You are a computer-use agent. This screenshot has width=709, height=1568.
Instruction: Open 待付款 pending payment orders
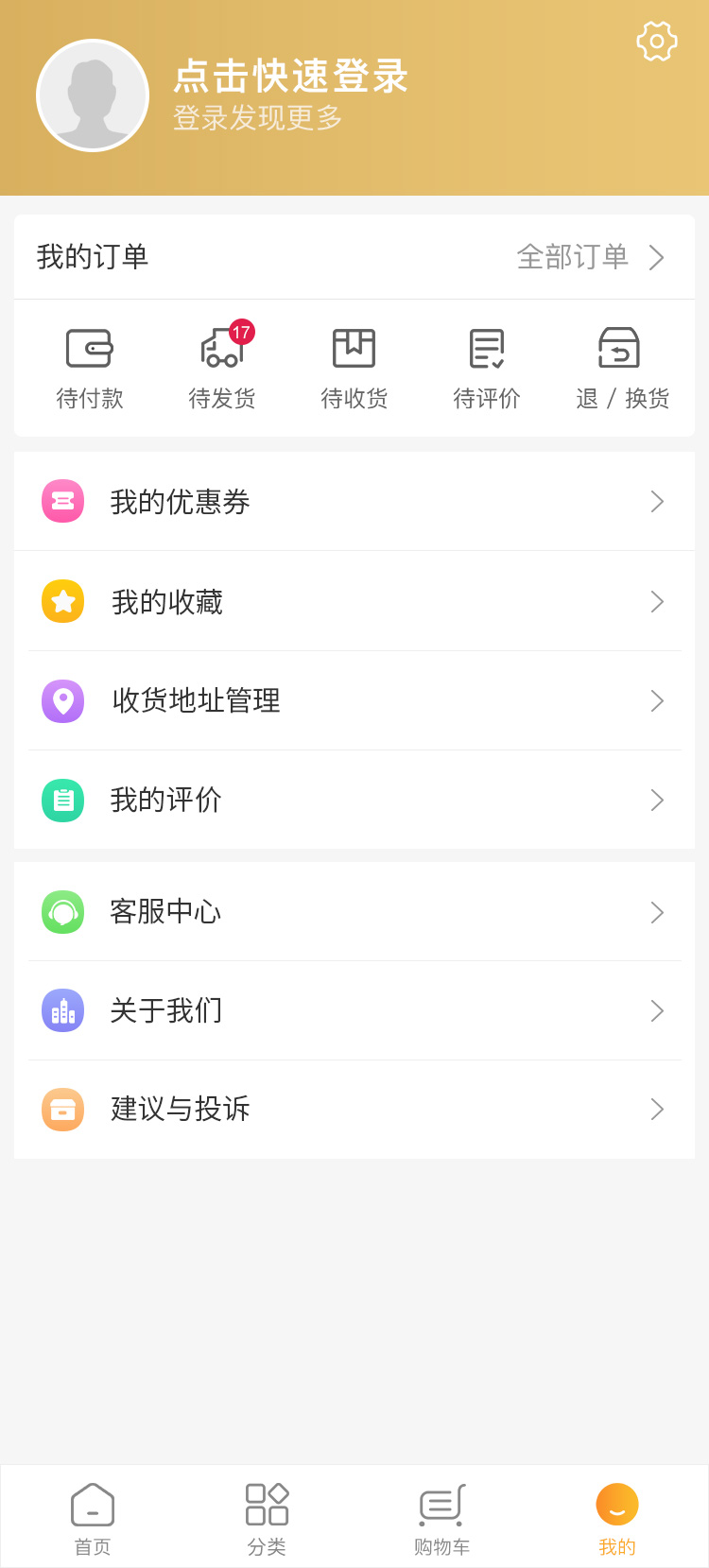click(x=90, y=370)
